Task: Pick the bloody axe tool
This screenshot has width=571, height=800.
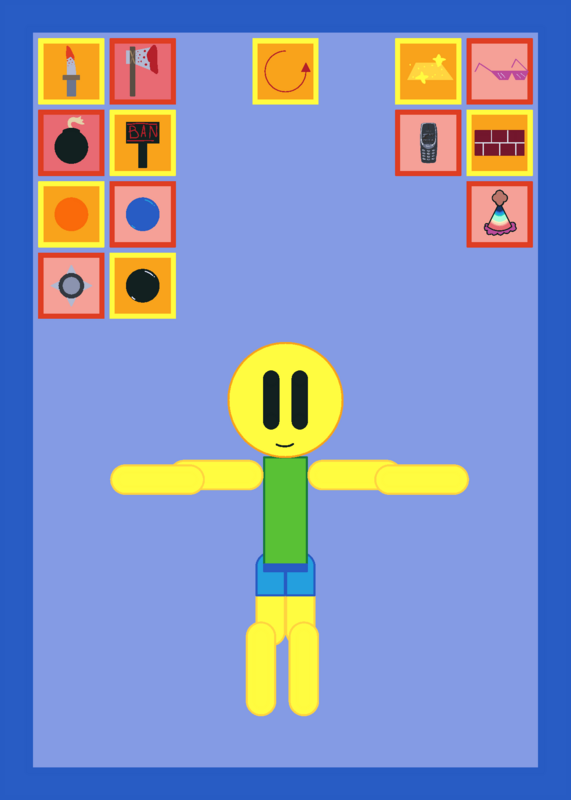Action: (143, 71)
